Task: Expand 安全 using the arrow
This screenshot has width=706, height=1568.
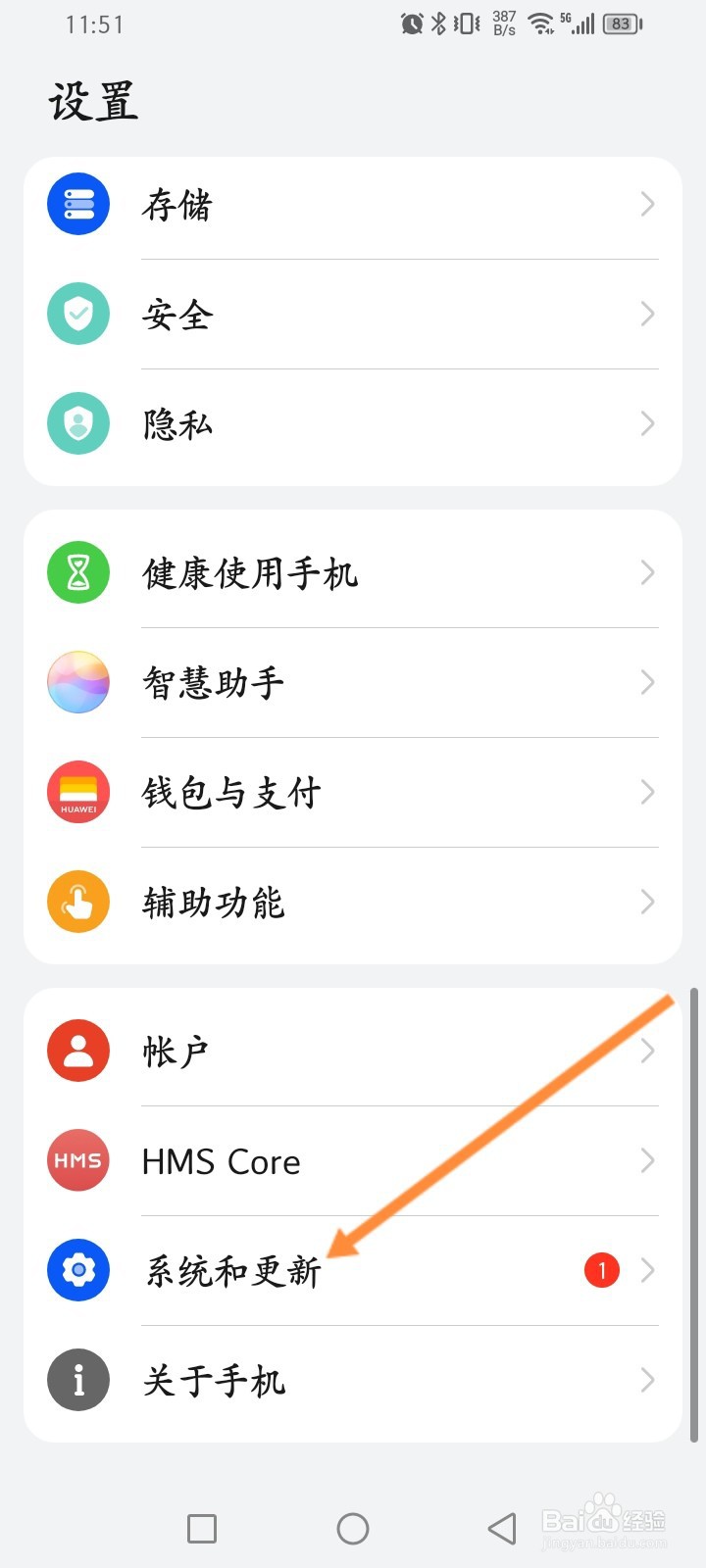Action: tap(647, 314)
